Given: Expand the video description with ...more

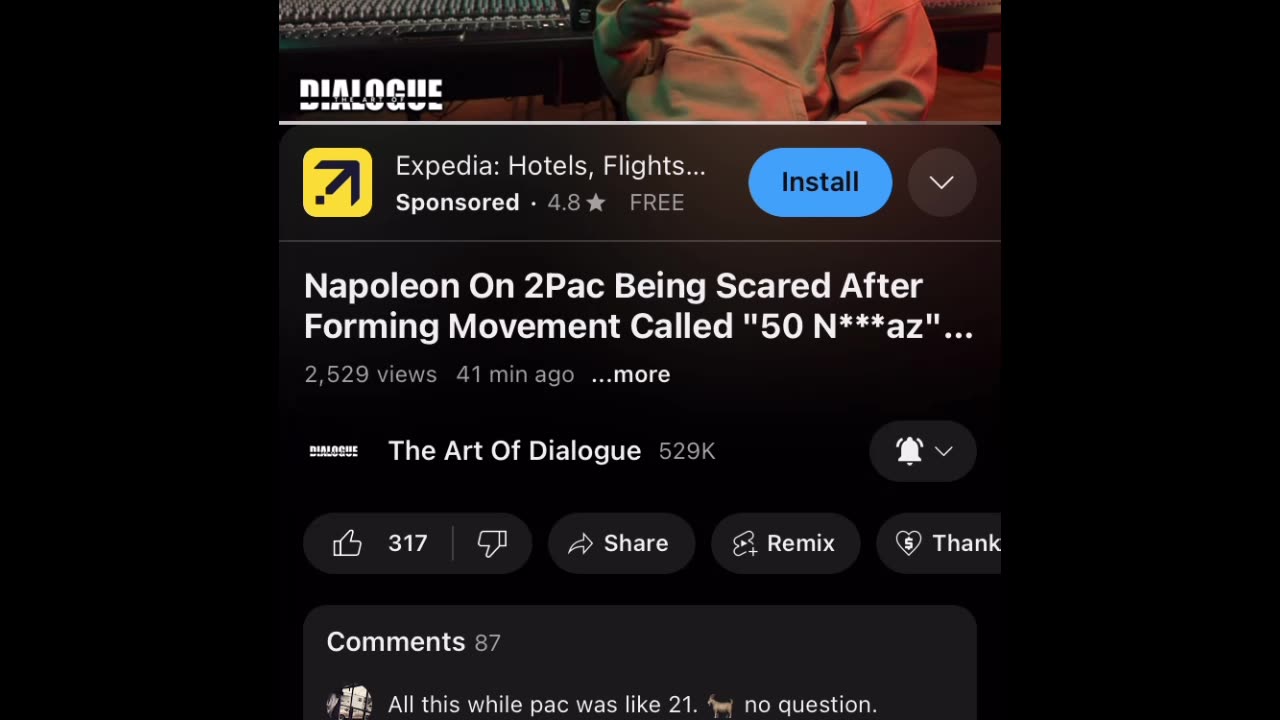Looking at the screenshot, I should tap(631, 374).
